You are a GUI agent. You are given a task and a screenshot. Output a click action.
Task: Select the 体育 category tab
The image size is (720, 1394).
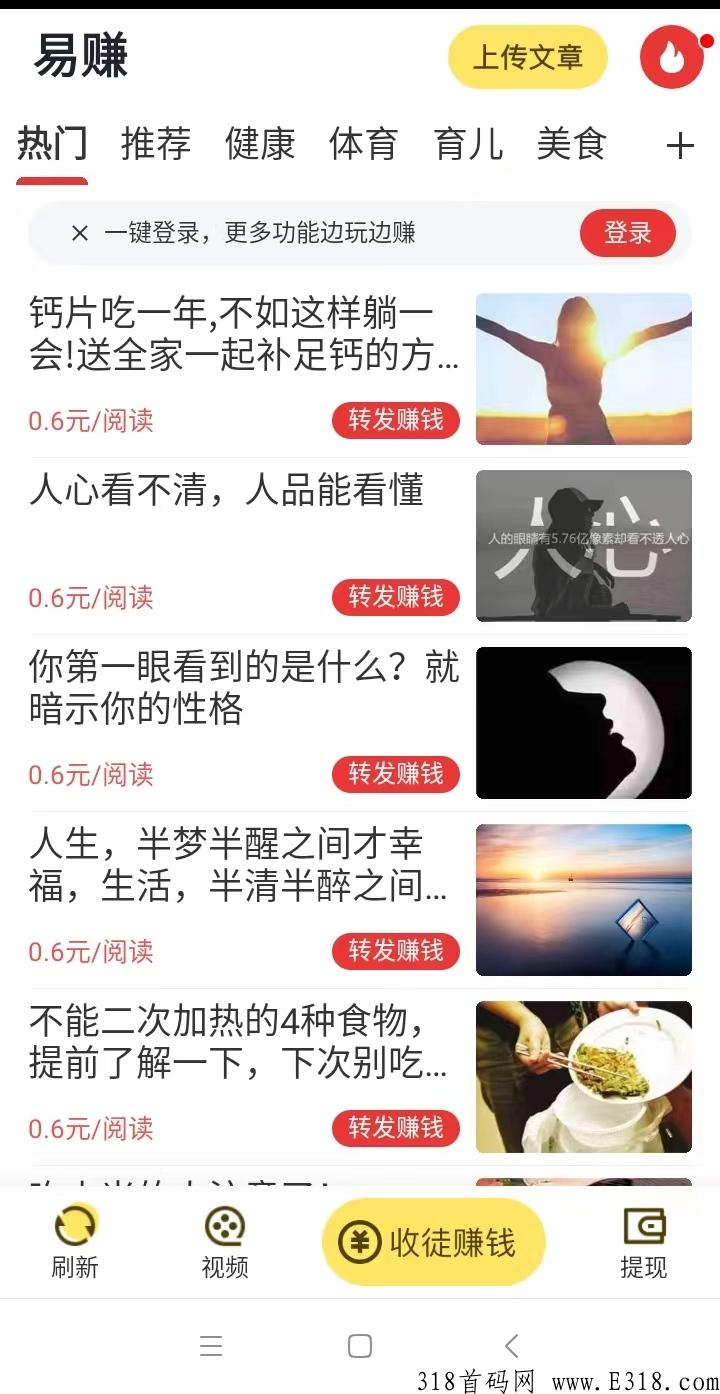tap(364, 144)
